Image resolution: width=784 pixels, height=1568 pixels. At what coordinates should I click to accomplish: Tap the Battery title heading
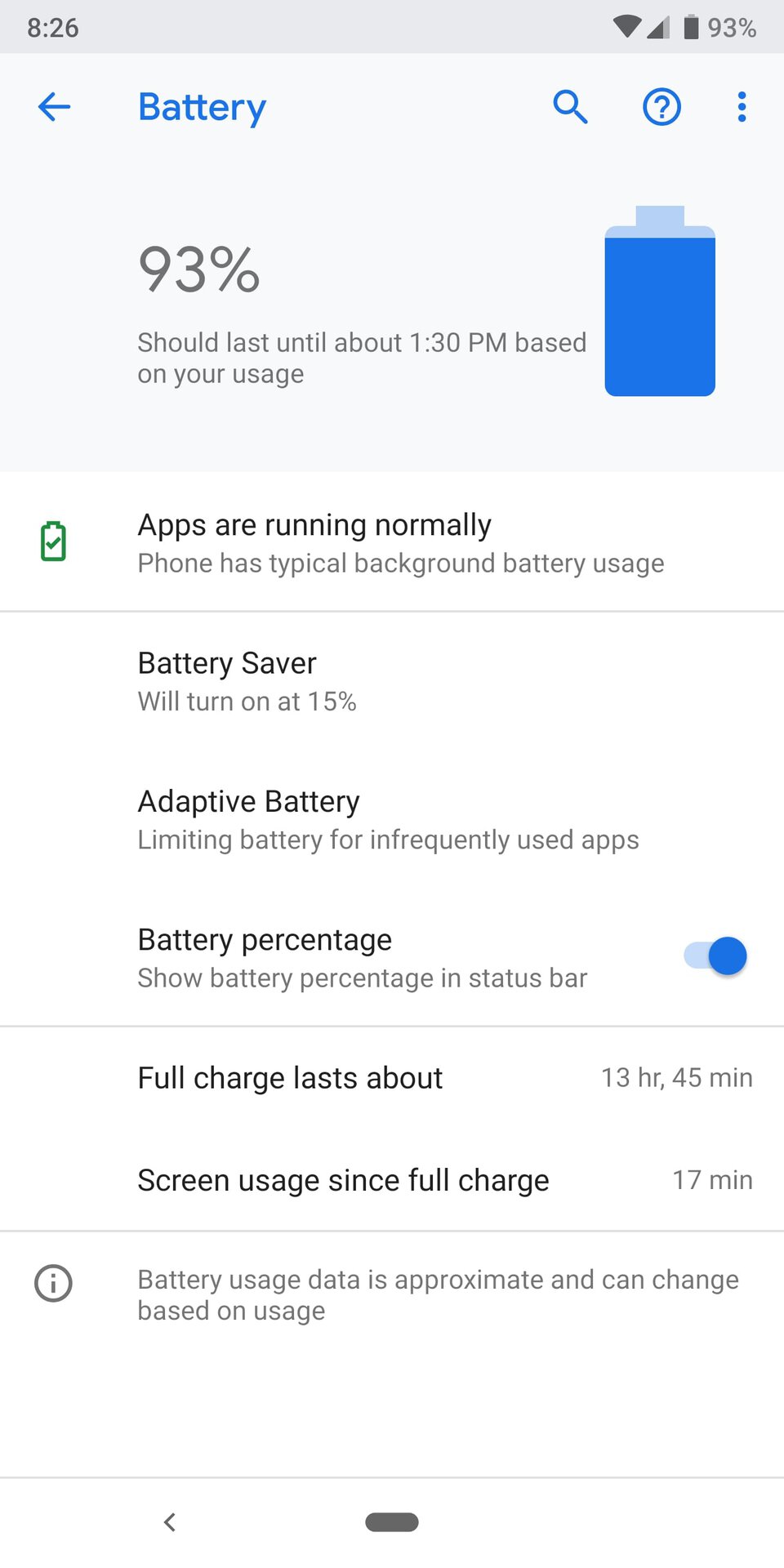[202, 106]
